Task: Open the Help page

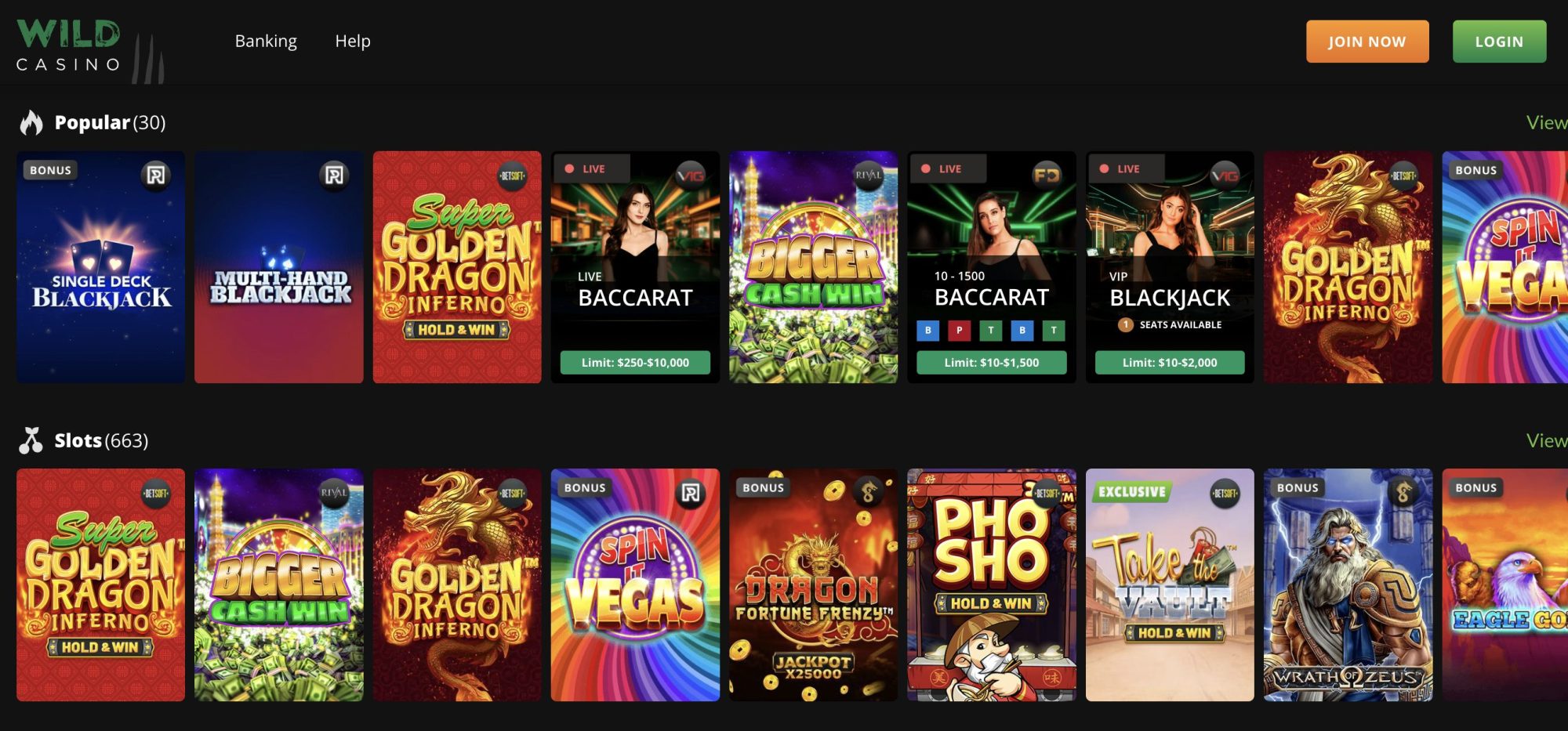Action: coord(352,41)
